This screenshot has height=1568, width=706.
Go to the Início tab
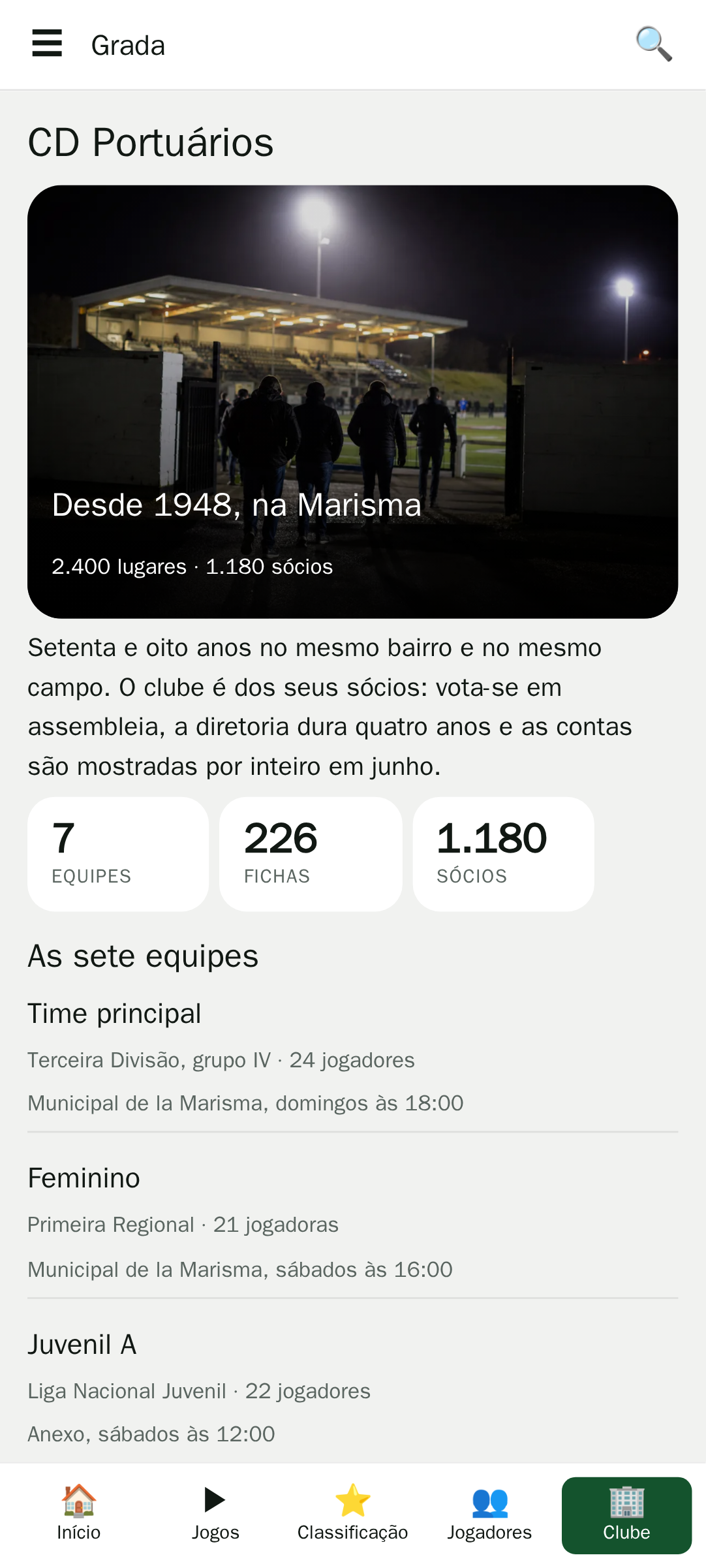click(79, 1515)
